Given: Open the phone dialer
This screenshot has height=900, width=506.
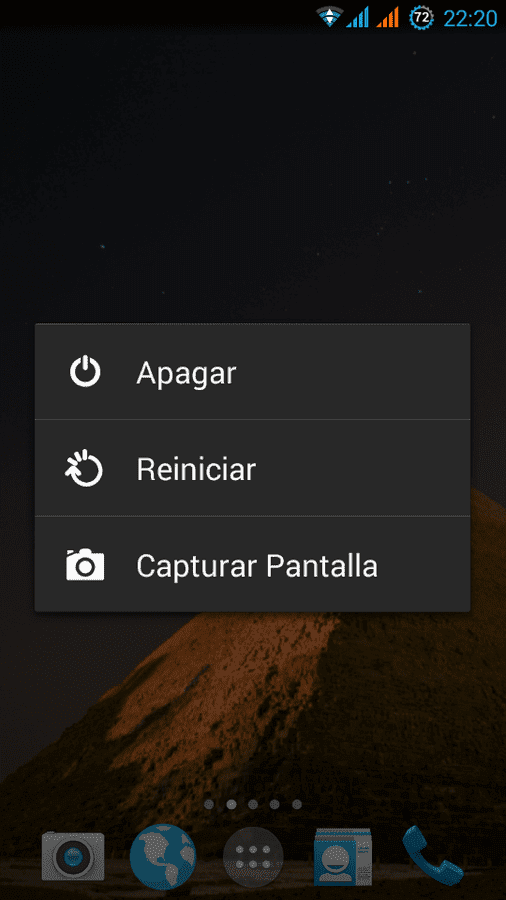Looking at the screenshot, I should pyautogui.click(x=432, y=856).
